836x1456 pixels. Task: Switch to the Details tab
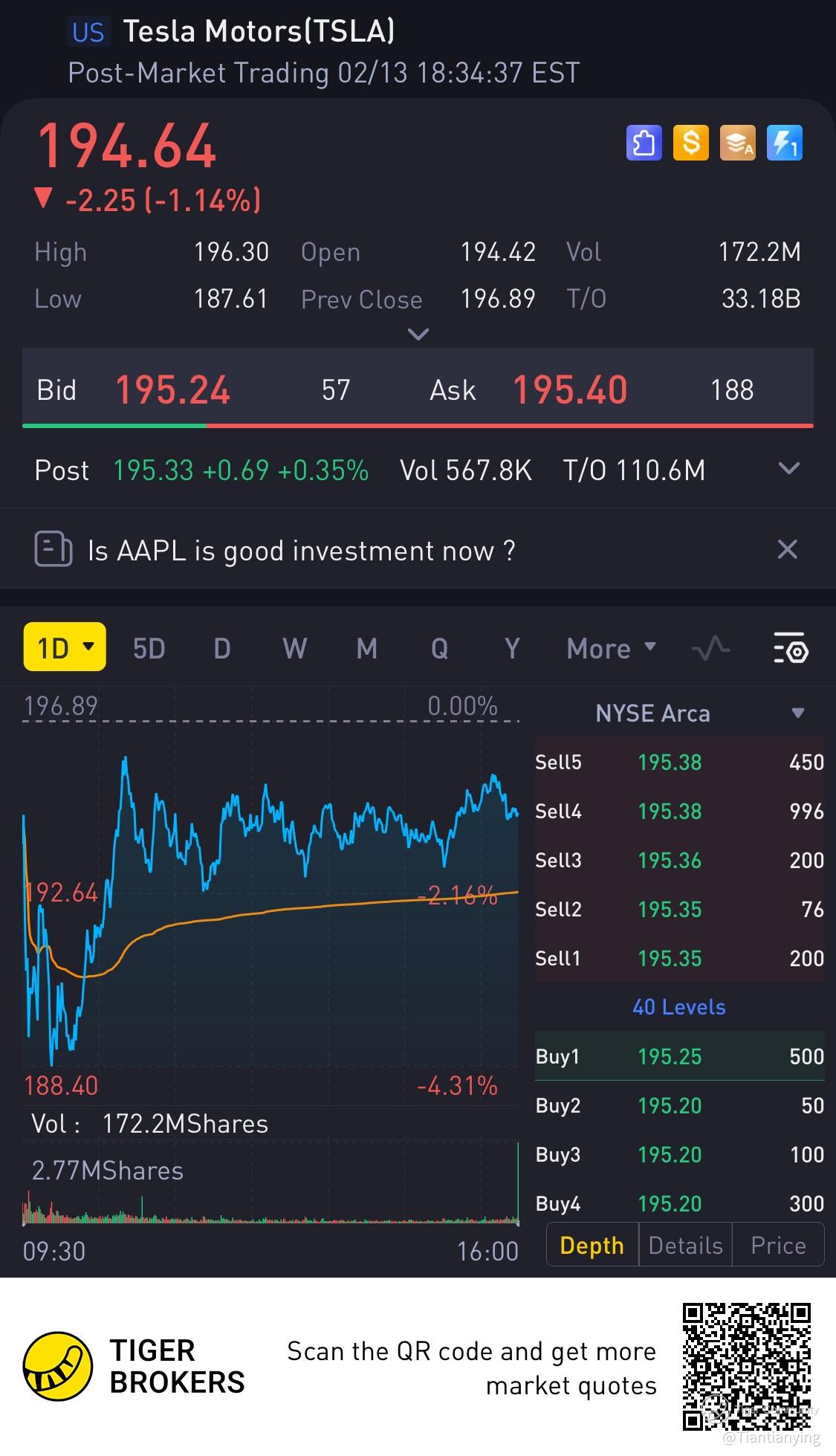coord(685,1245)
